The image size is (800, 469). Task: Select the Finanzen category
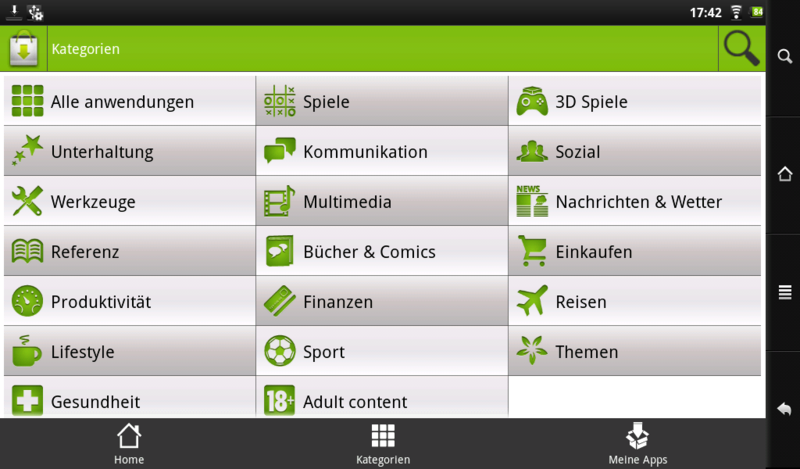coord(381,301)
